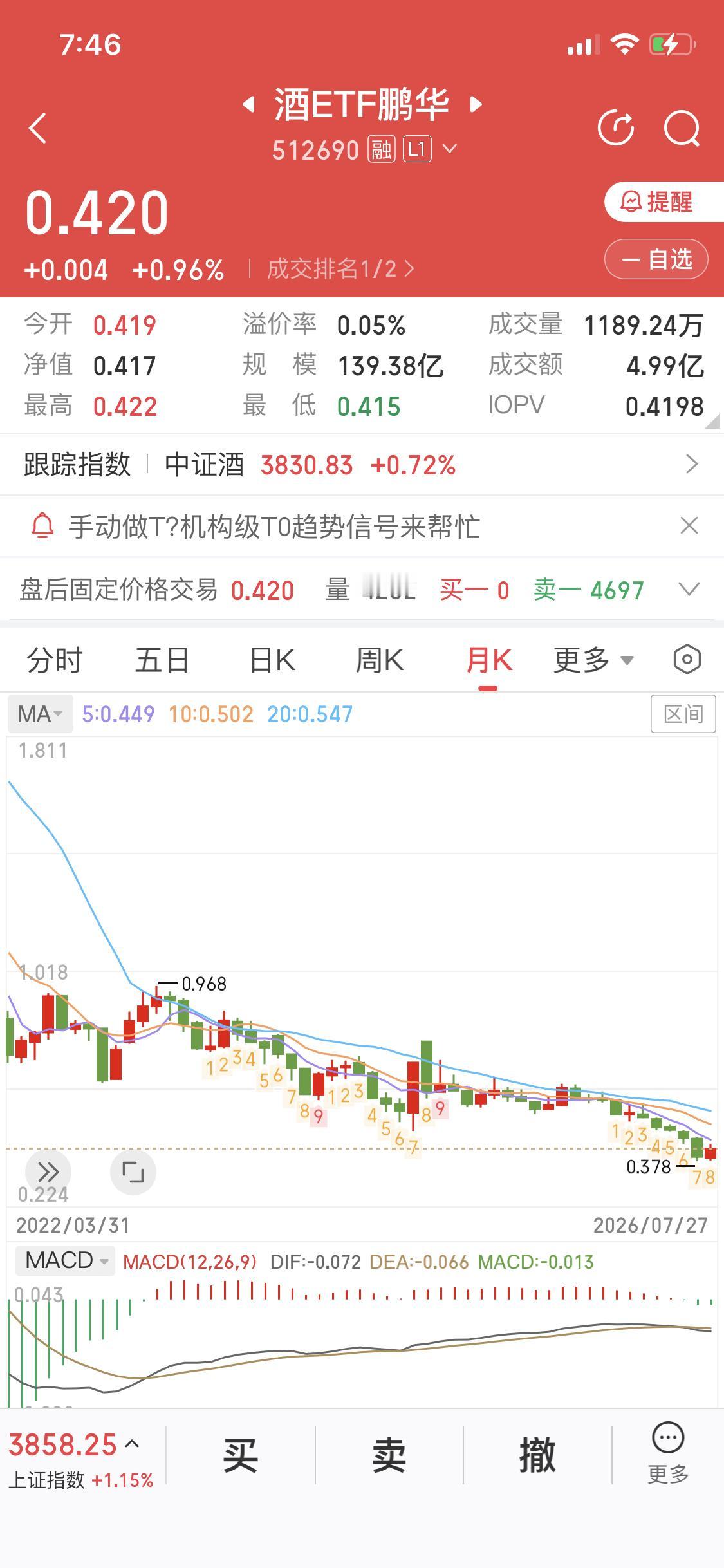Switch to the 五日 chart tab

162,660
